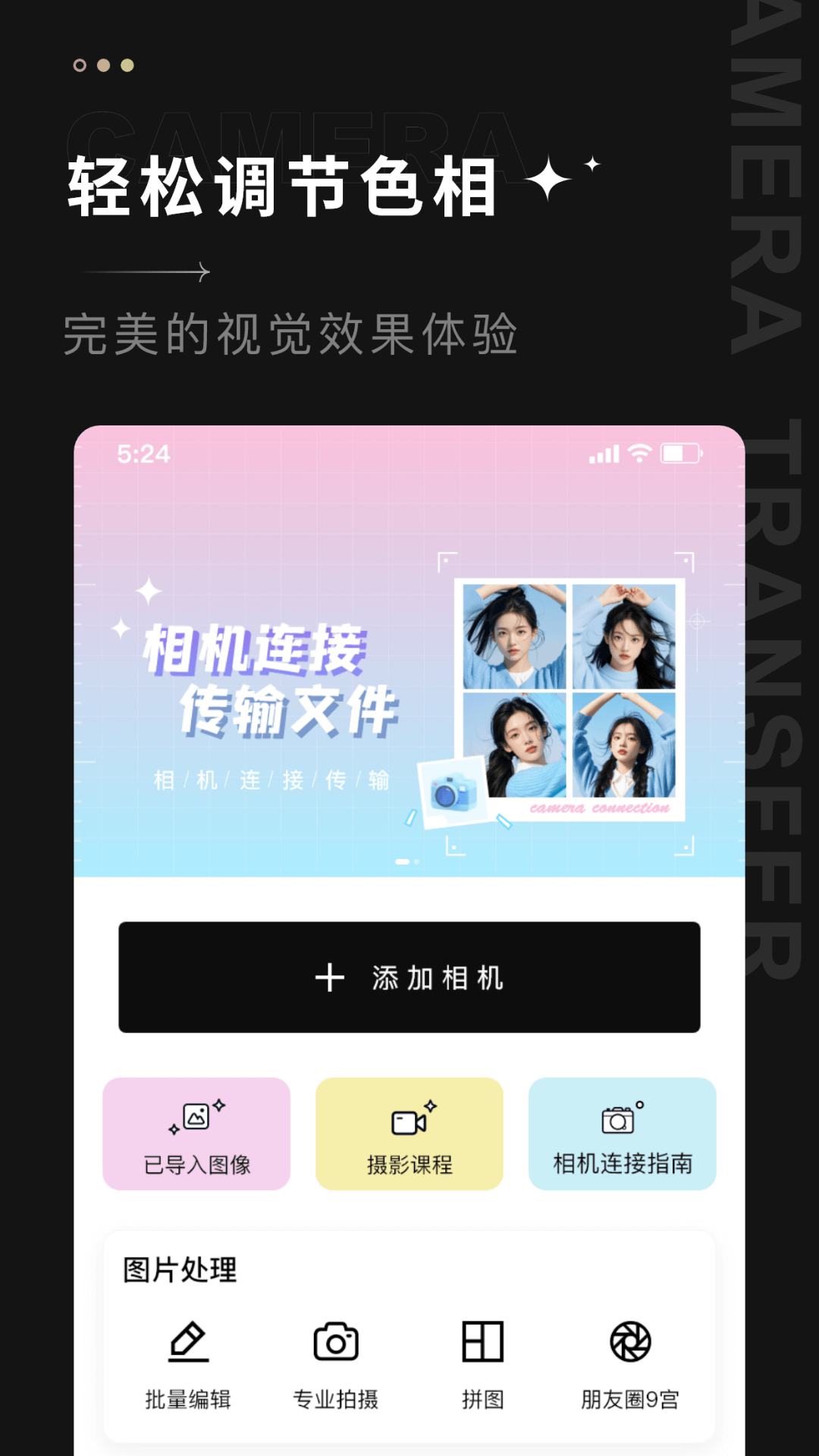The height and width of the screenshot is (1456, 819).
Task: Select the 批量编辑 pencil icon
Action: click(188, 1341)
